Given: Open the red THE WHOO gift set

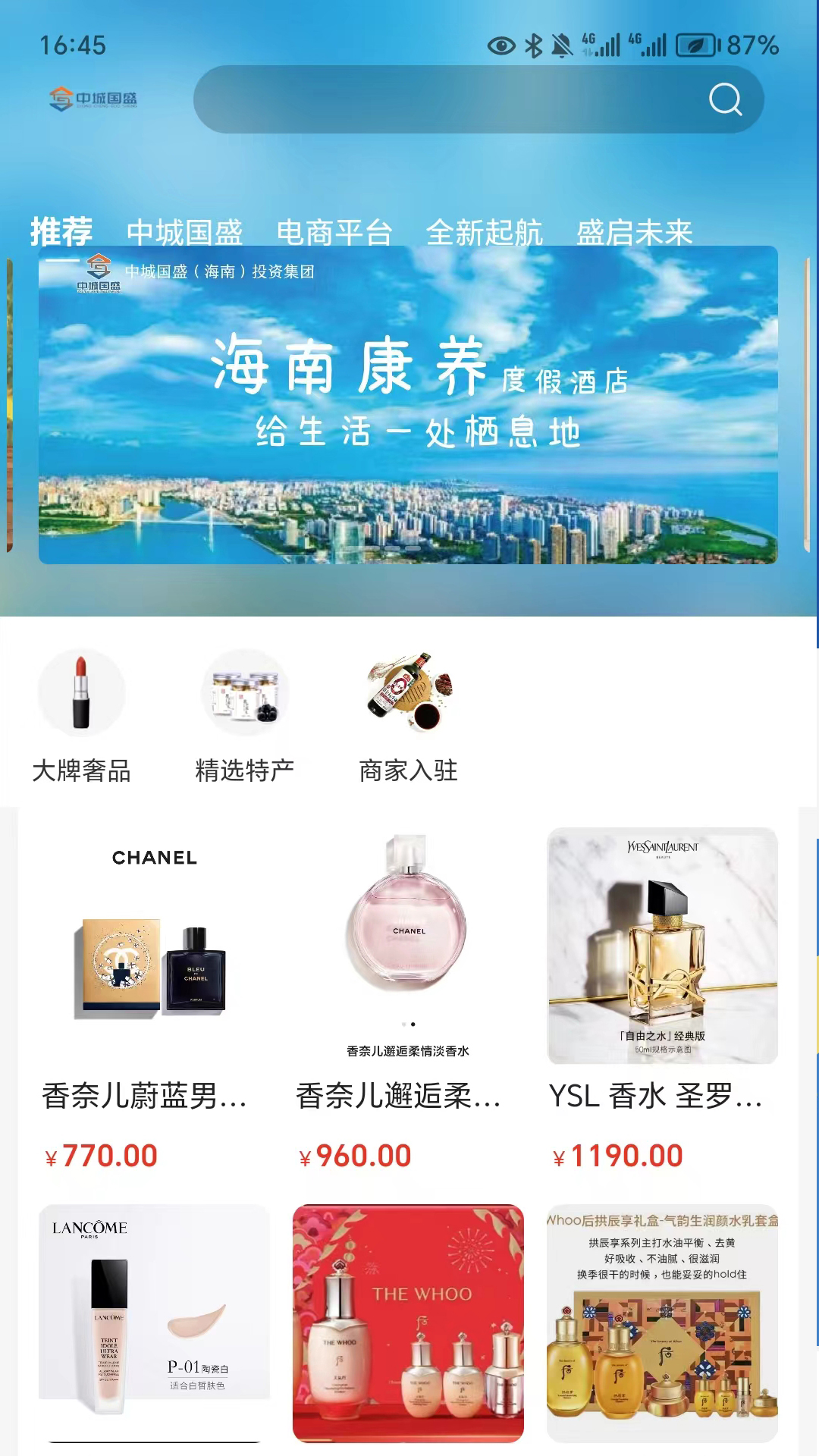Looking at the screenshot, I should pos(408,1323).
